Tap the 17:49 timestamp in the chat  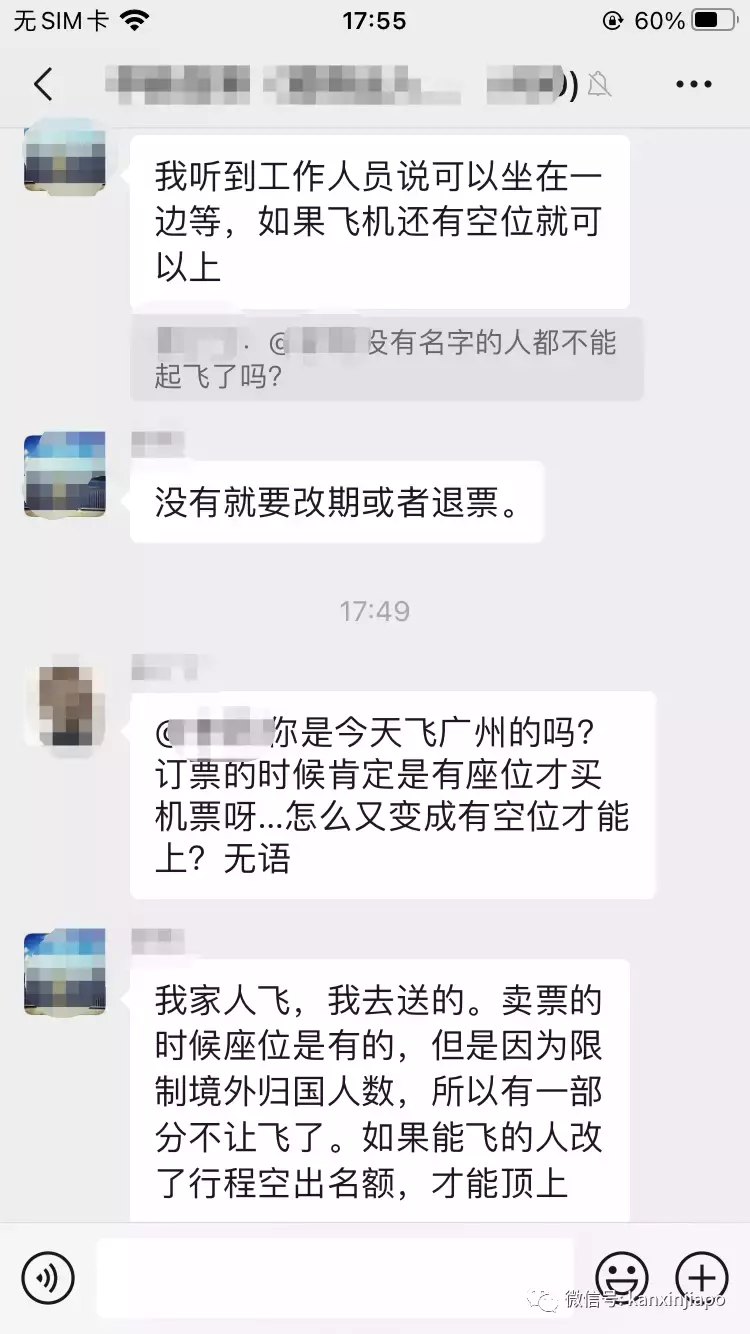(374, 611)
